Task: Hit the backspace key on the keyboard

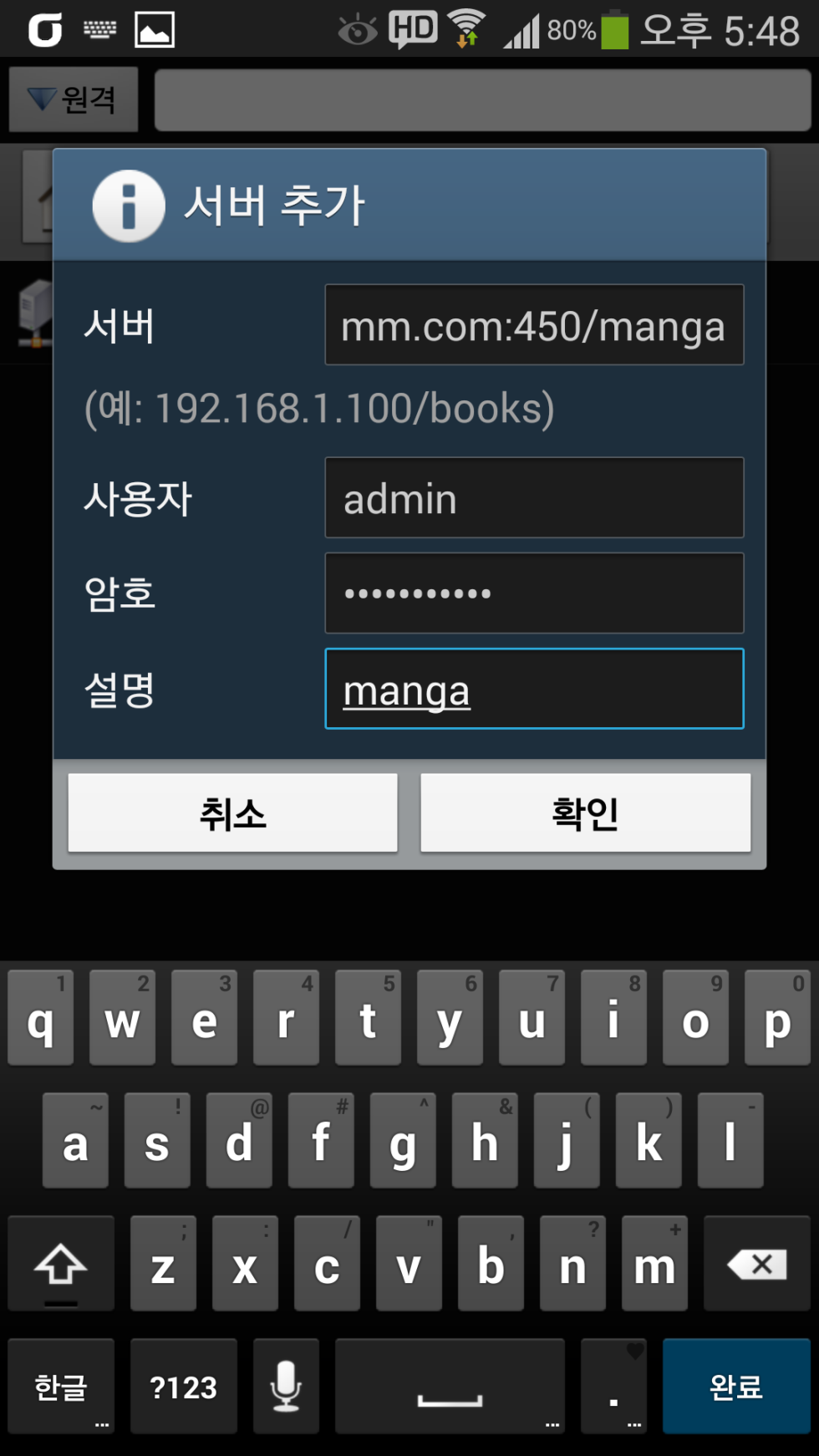Action: (x=757, y=1264)
